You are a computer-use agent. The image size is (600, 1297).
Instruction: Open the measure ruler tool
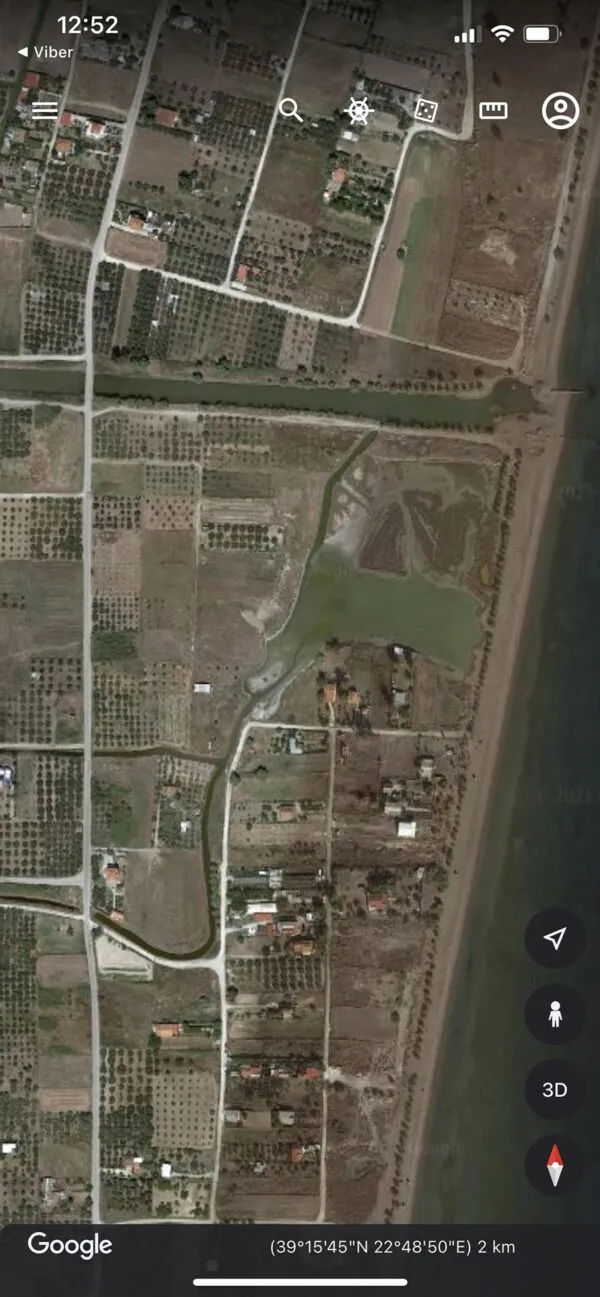coord(493,110)
